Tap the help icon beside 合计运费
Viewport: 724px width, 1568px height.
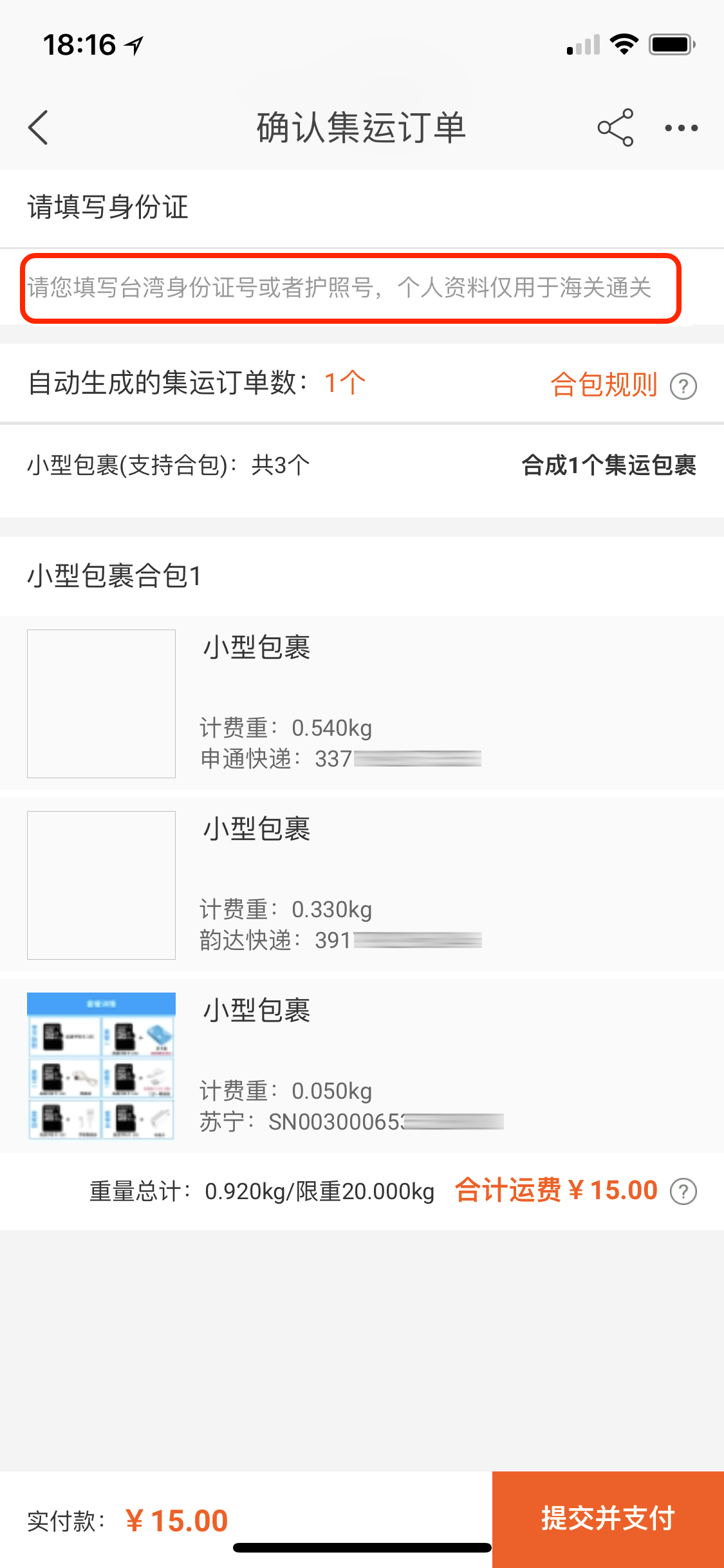tap(683, 1191)
